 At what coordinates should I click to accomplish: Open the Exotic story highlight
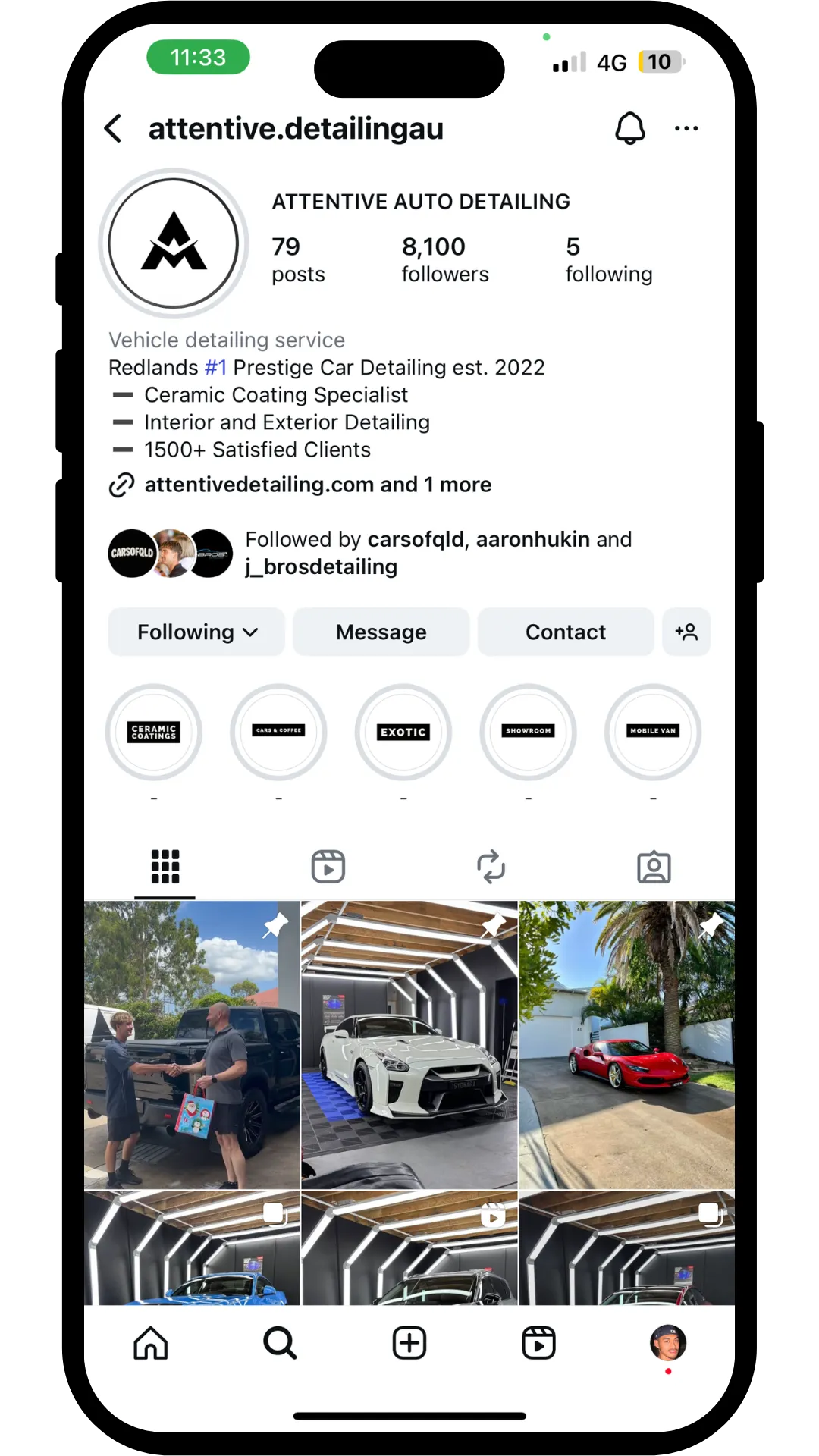tap(403, 732)
